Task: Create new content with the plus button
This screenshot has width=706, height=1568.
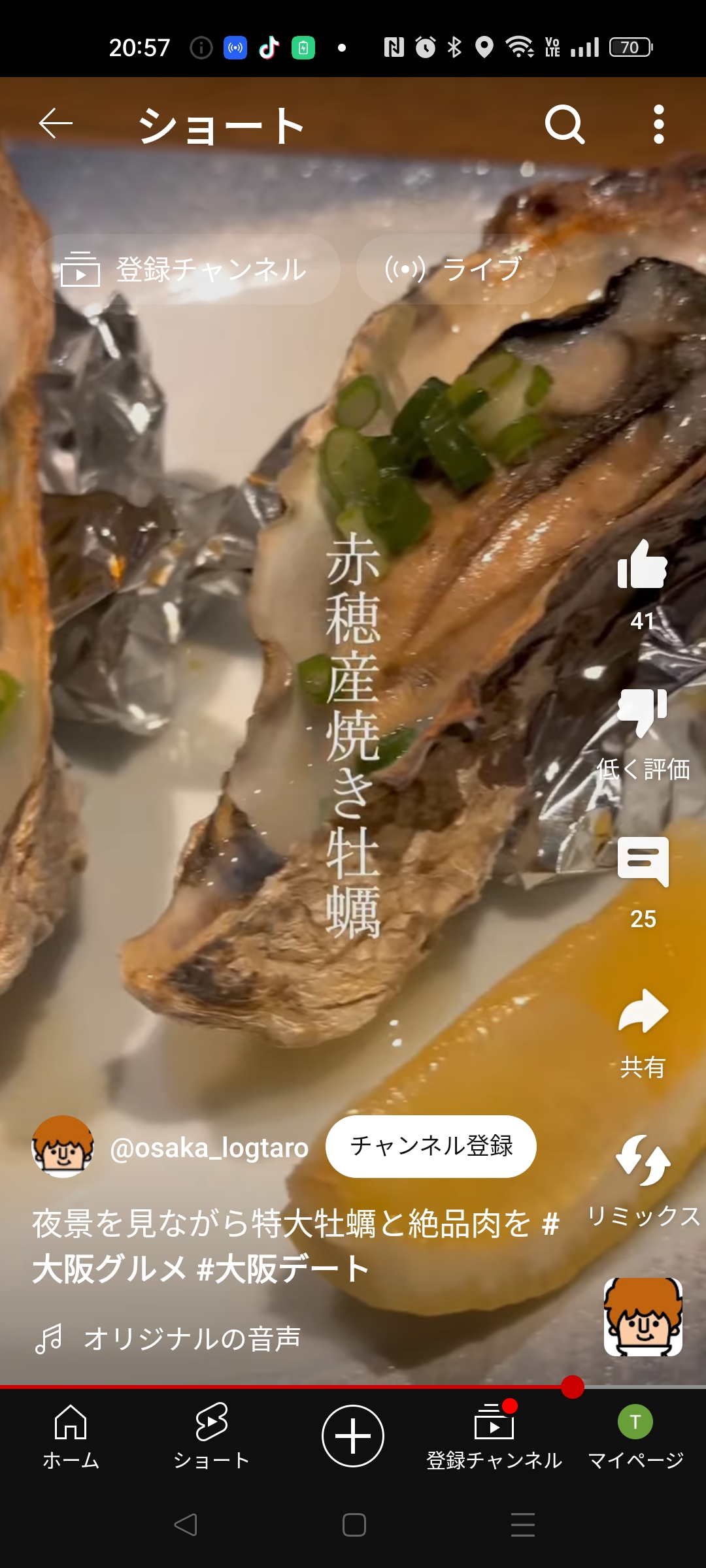Action: point(353,1436)
